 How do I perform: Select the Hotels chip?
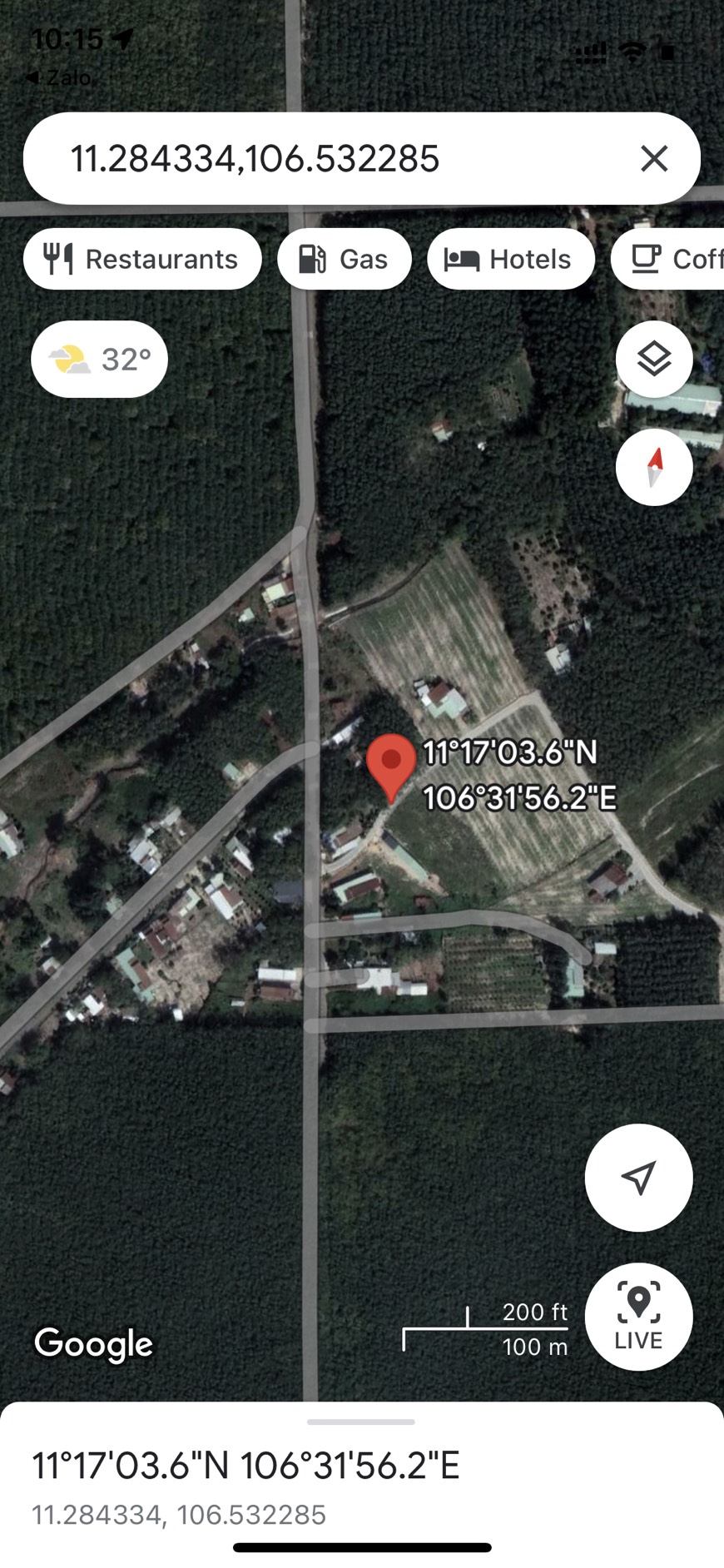point(510,260)
